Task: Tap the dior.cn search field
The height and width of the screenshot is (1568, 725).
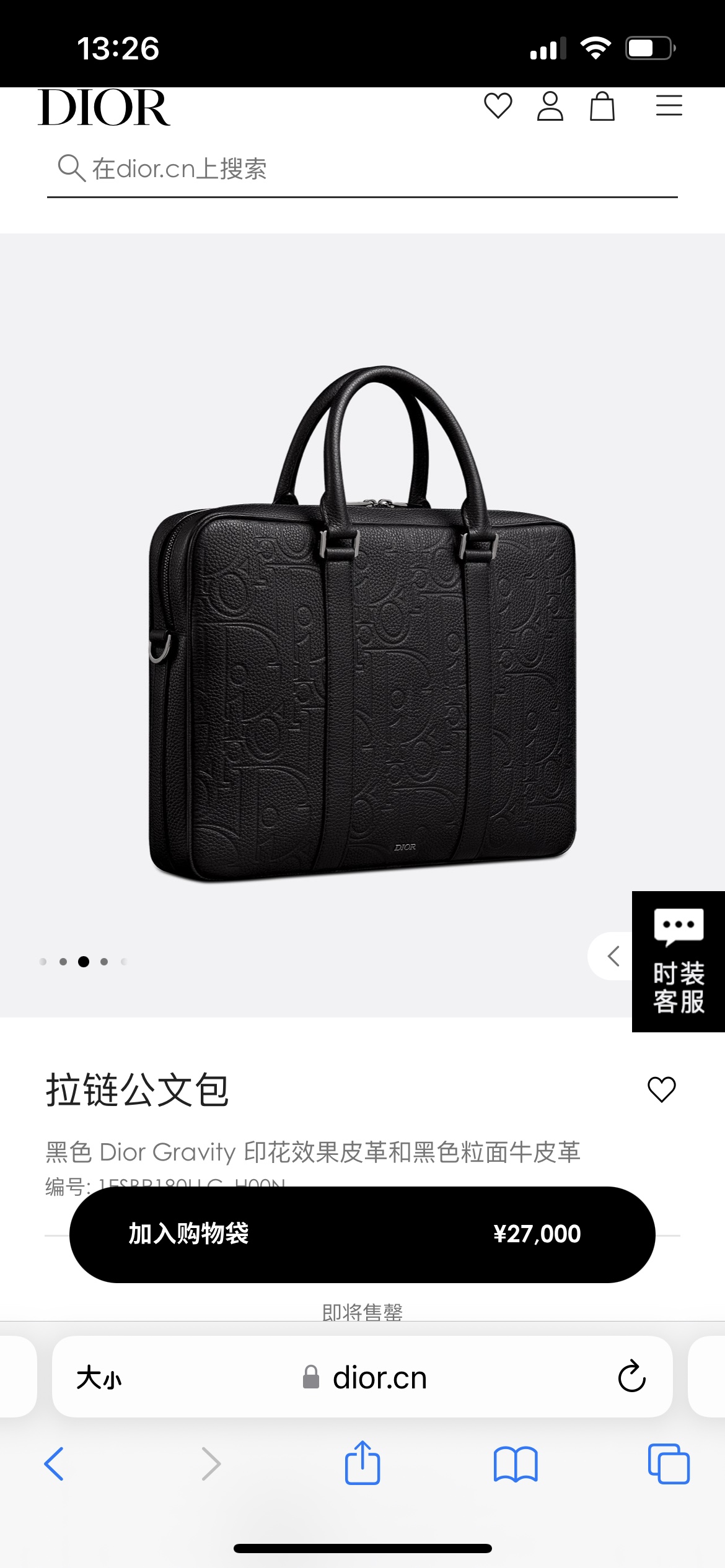Action: coord(362,169)
